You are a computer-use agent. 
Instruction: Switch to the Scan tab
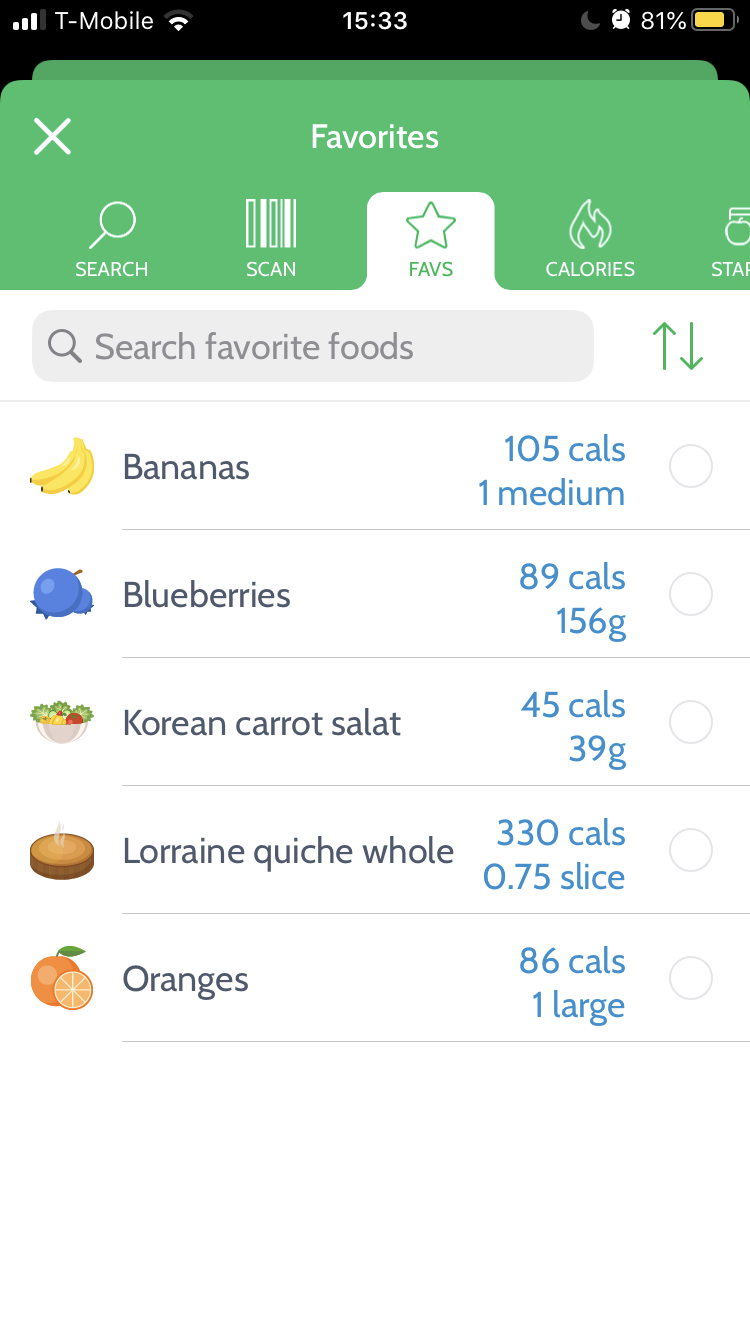point(271,239)
